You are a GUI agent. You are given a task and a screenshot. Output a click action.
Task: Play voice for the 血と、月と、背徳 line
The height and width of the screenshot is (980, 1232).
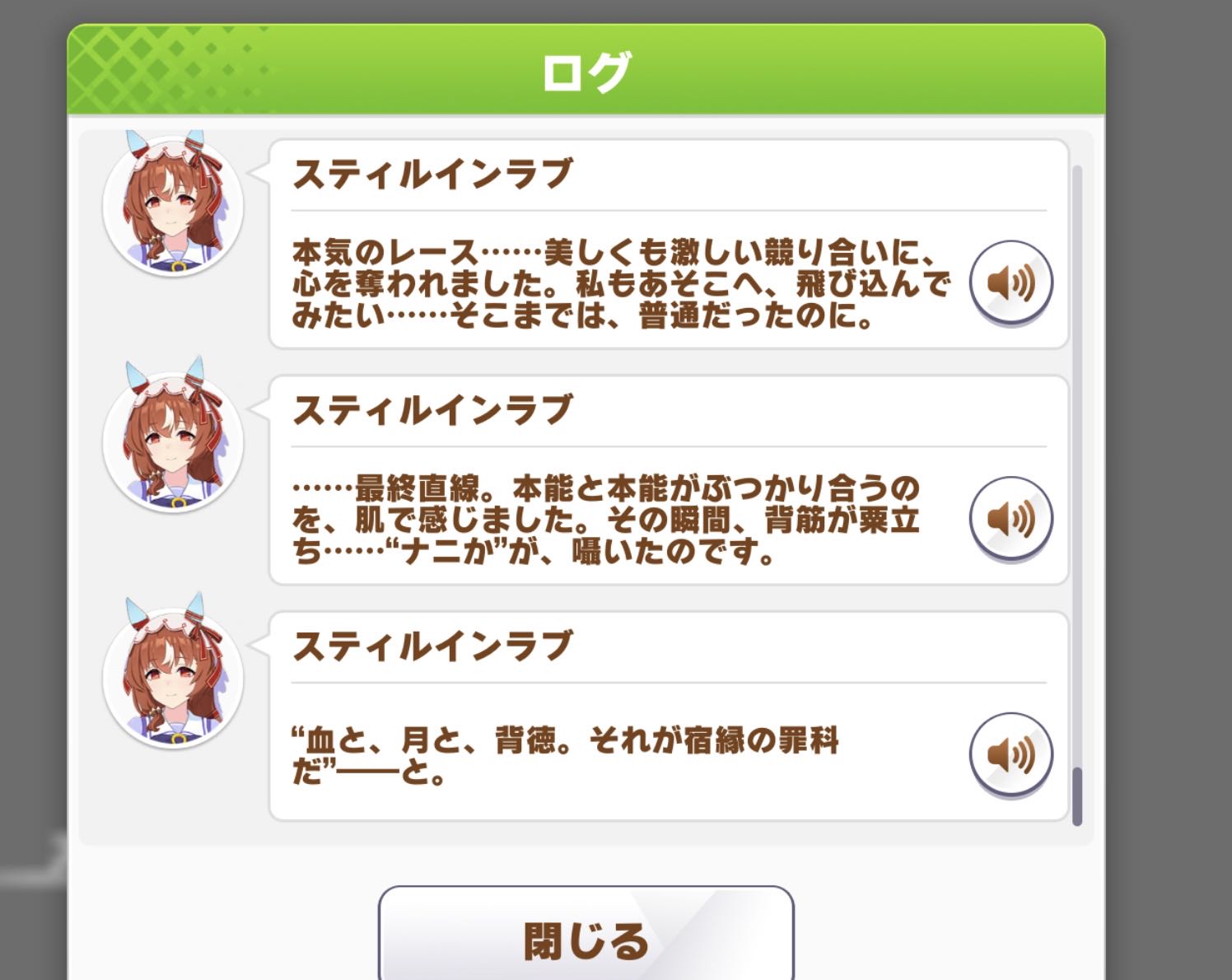1010,754
